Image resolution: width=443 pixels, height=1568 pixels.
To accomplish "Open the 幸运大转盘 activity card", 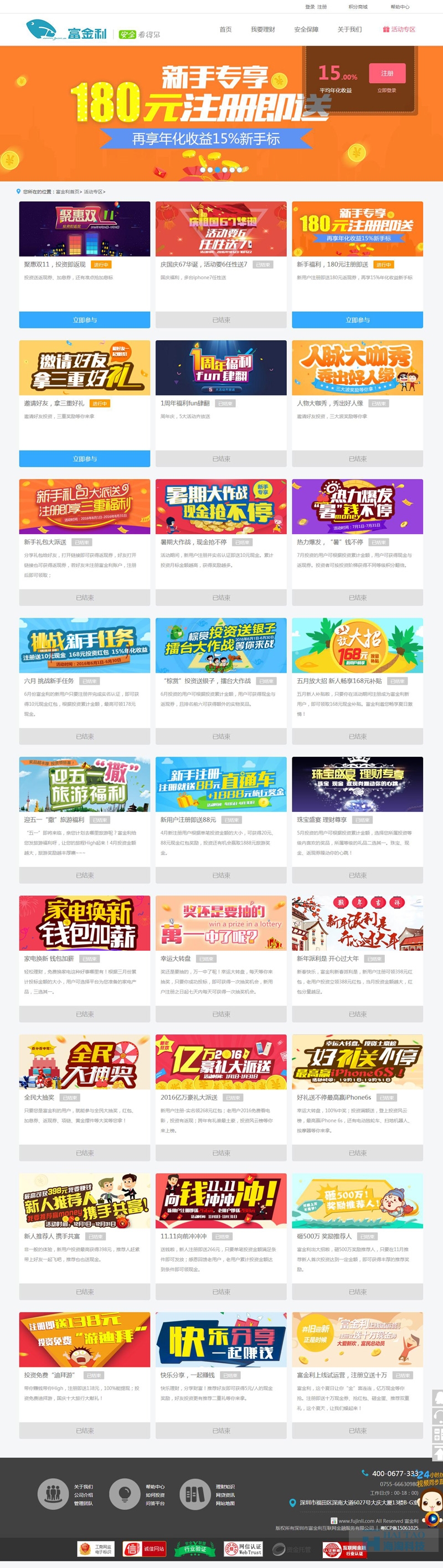I will tap(221, 923).
